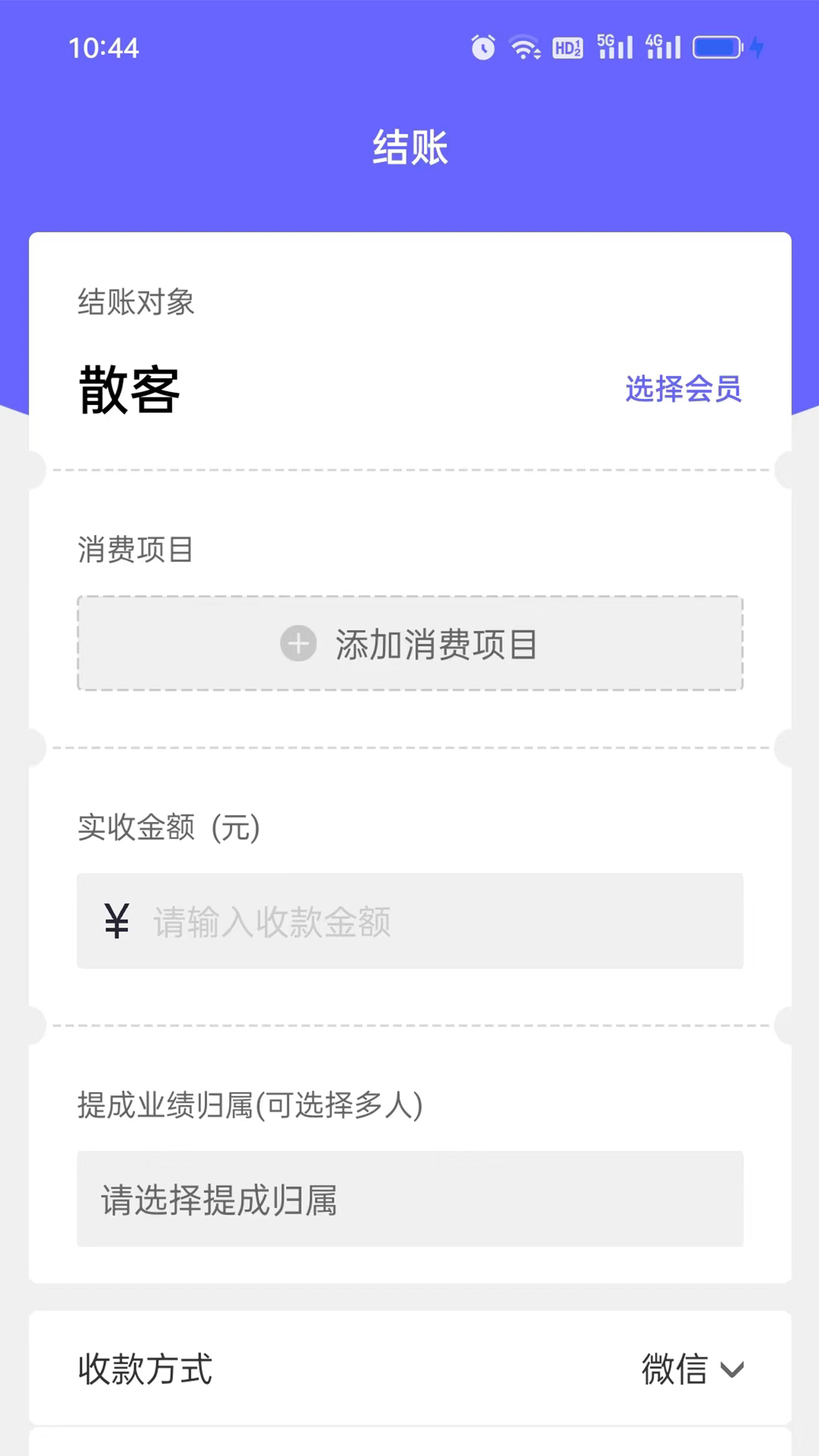
Task: Click the 结账 title bar
Action: tap(409, 147)
